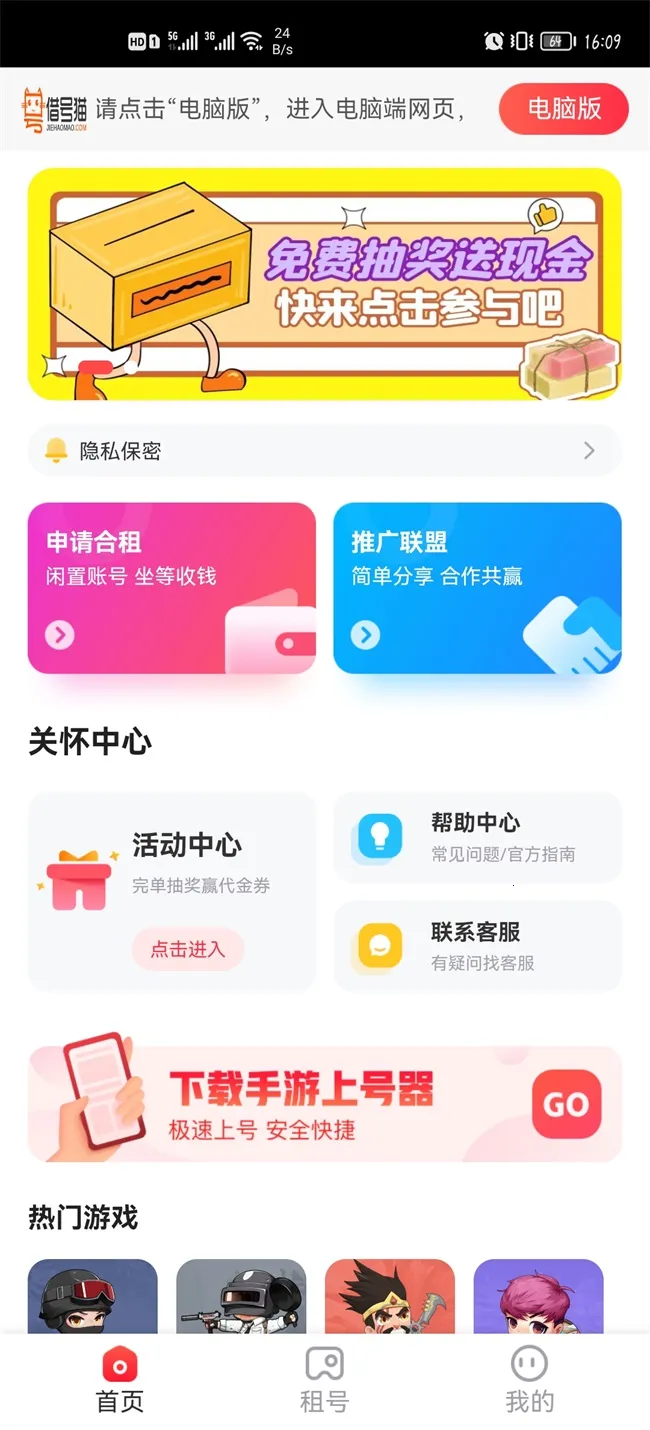
Task: Open the first hot game with goggles soldier
Action: click(x=92, y=1296)
